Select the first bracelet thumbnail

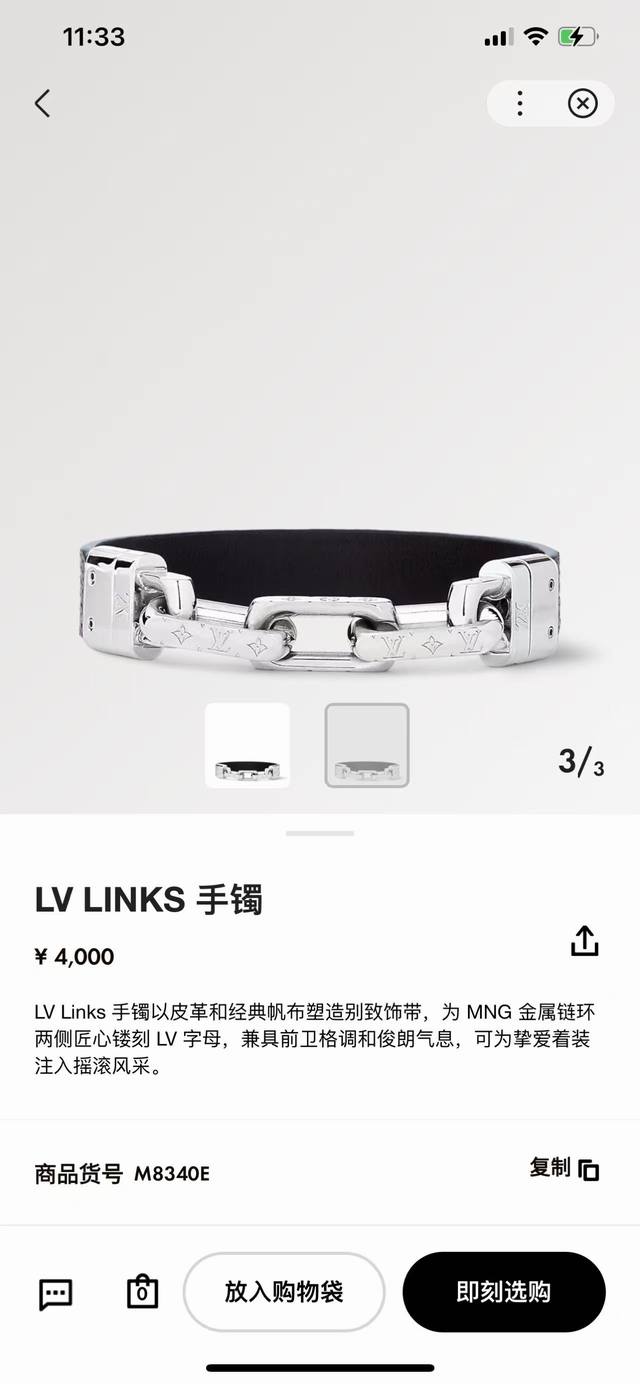pyautogui.click(x=247, y=745)
